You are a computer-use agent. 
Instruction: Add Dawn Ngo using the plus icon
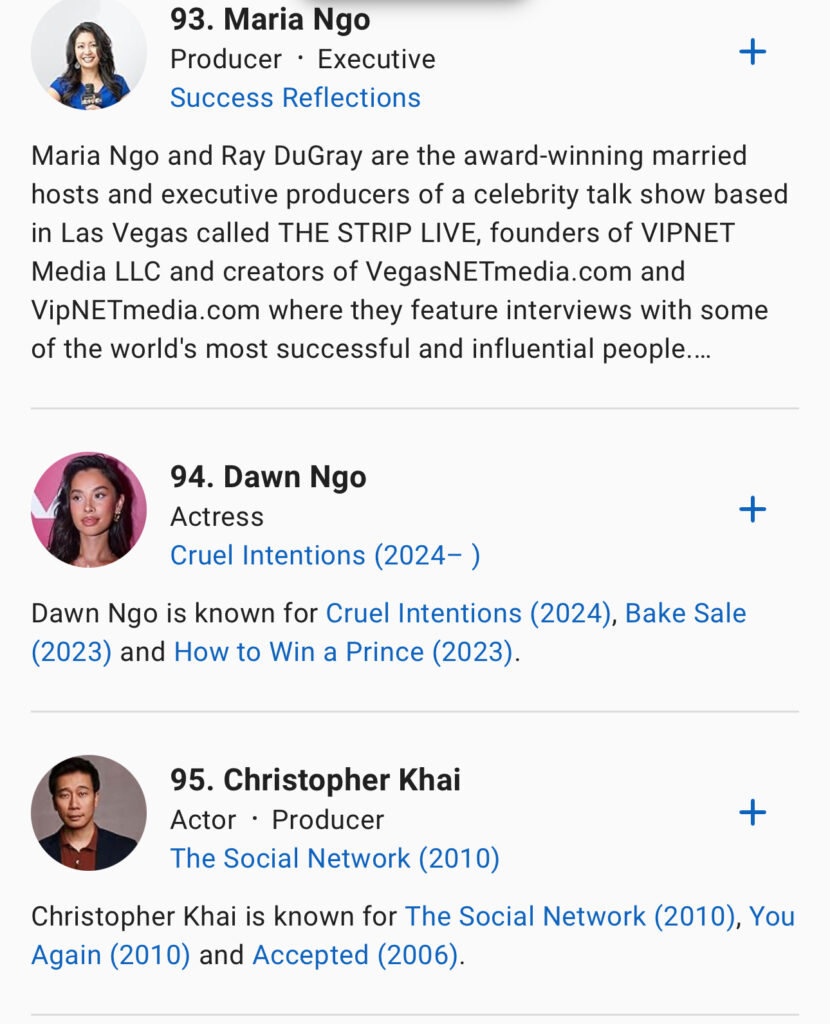752,510
